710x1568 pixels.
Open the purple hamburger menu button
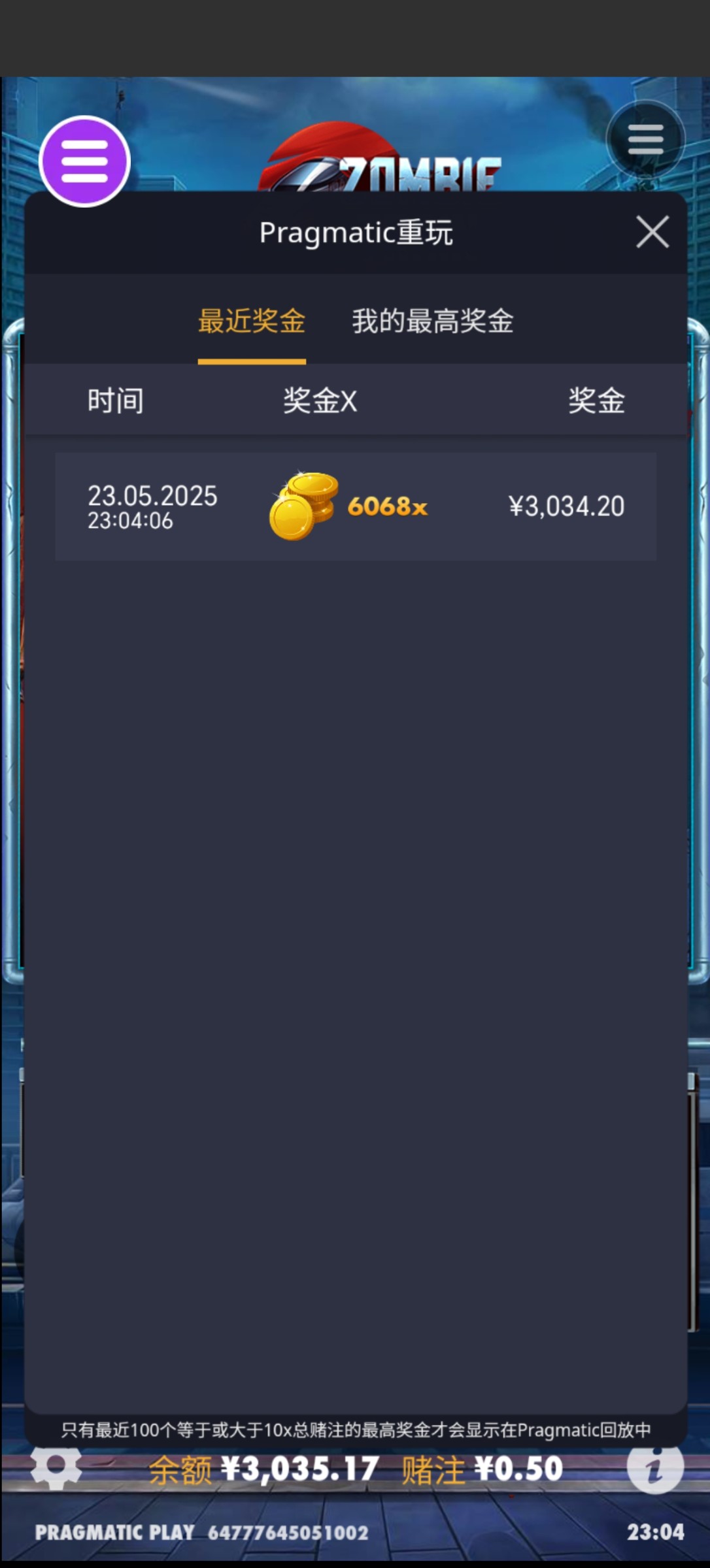84,161
